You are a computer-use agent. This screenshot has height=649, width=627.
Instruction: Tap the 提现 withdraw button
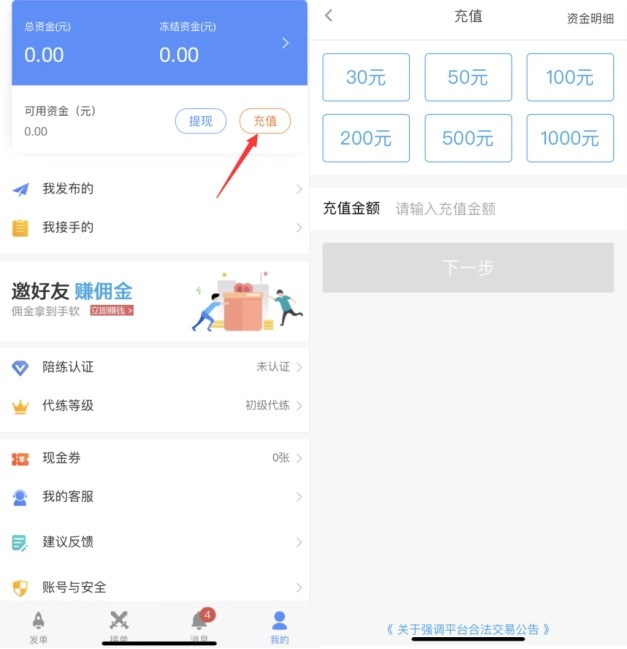200,121
